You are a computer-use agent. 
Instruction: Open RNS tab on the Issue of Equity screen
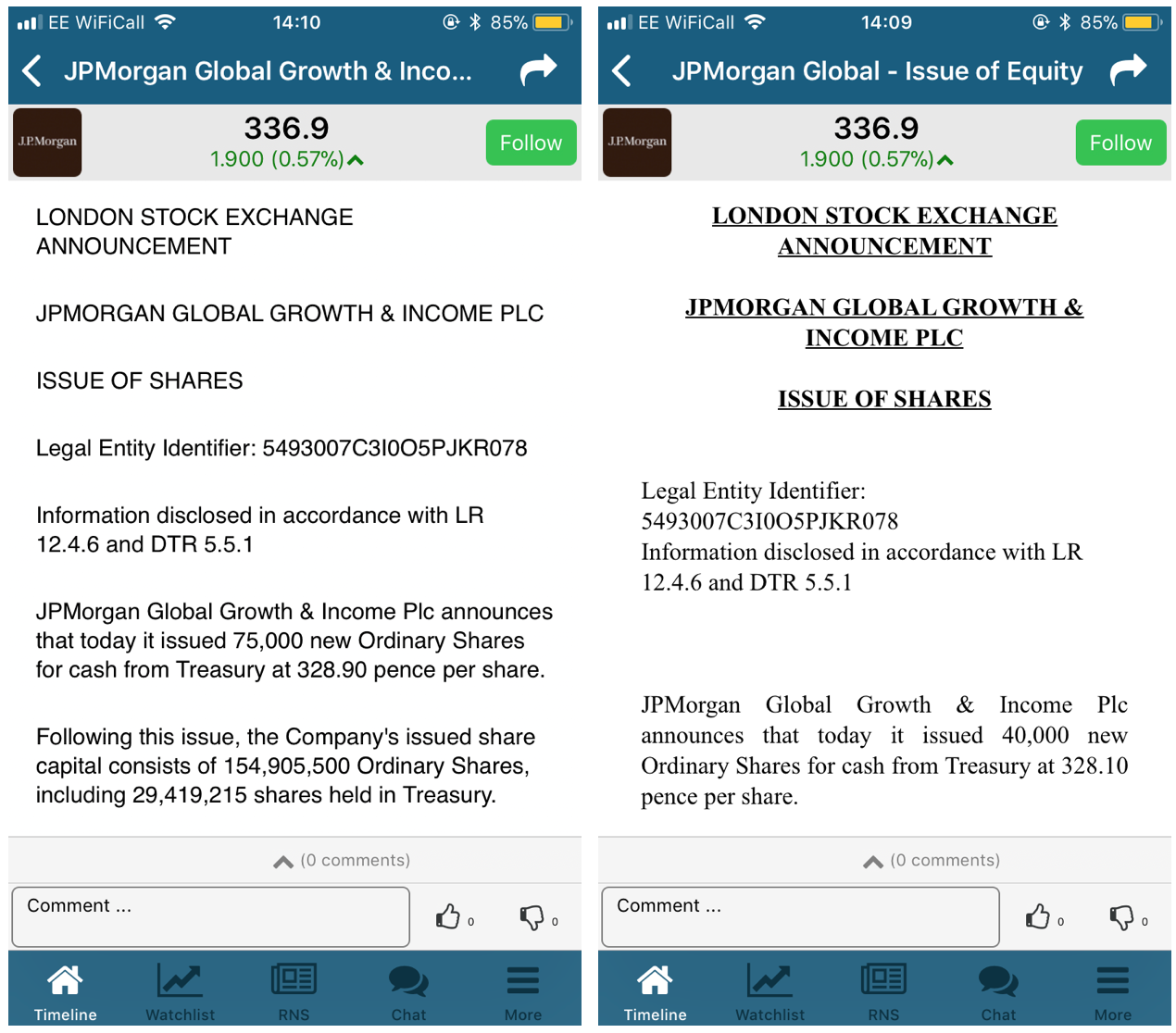(883, 992)
